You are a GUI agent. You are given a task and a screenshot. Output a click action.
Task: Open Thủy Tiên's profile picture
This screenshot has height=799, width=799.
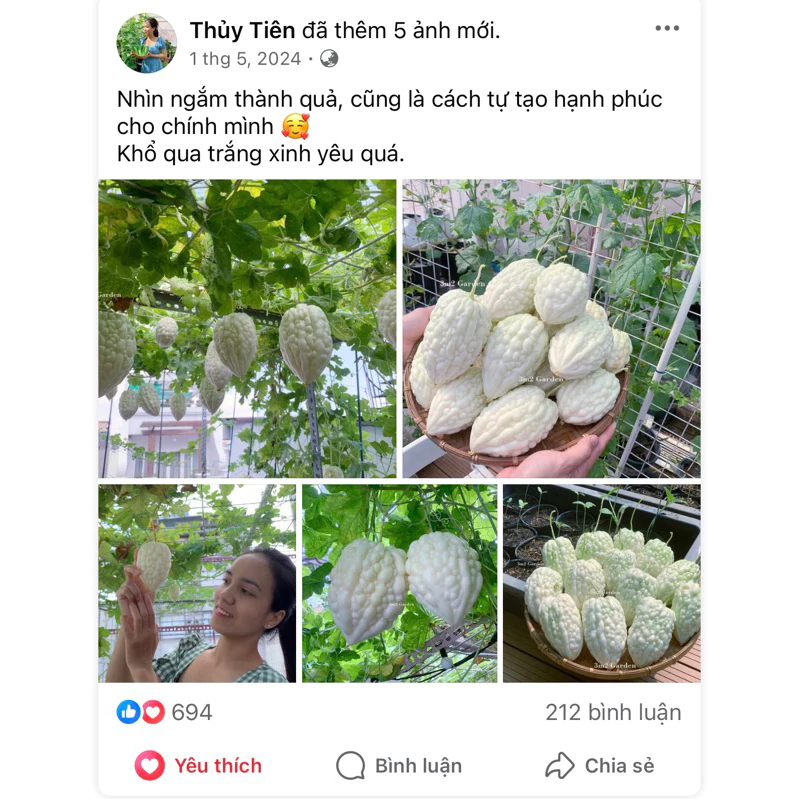click(x=146, y=44)
